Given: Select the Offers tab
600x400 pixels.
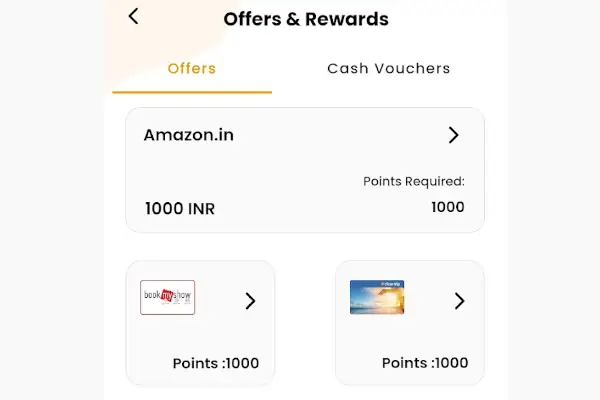Looking at the screenshot, I should pos(191,69).
